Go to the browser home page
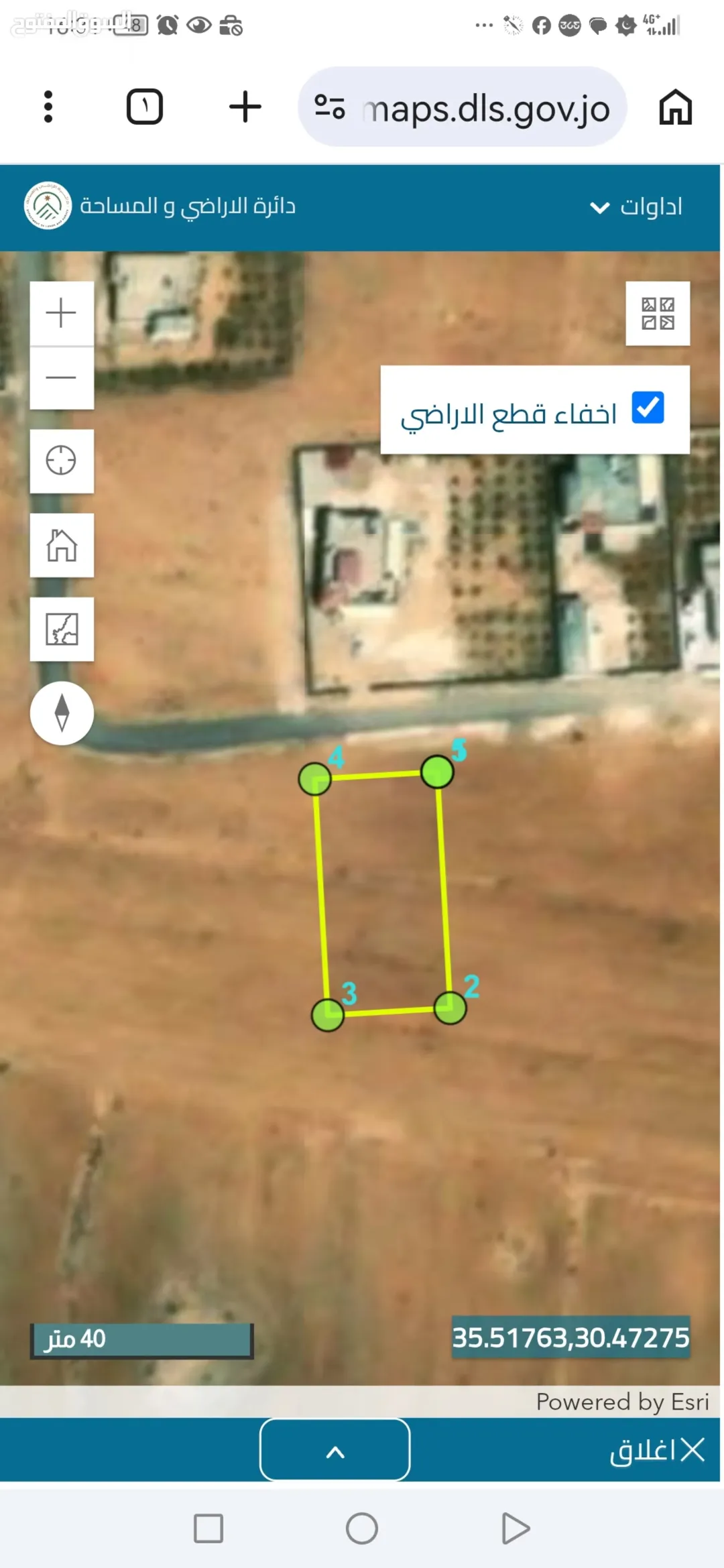Screen dimensions: 724x1568 [x=675, y=107]
